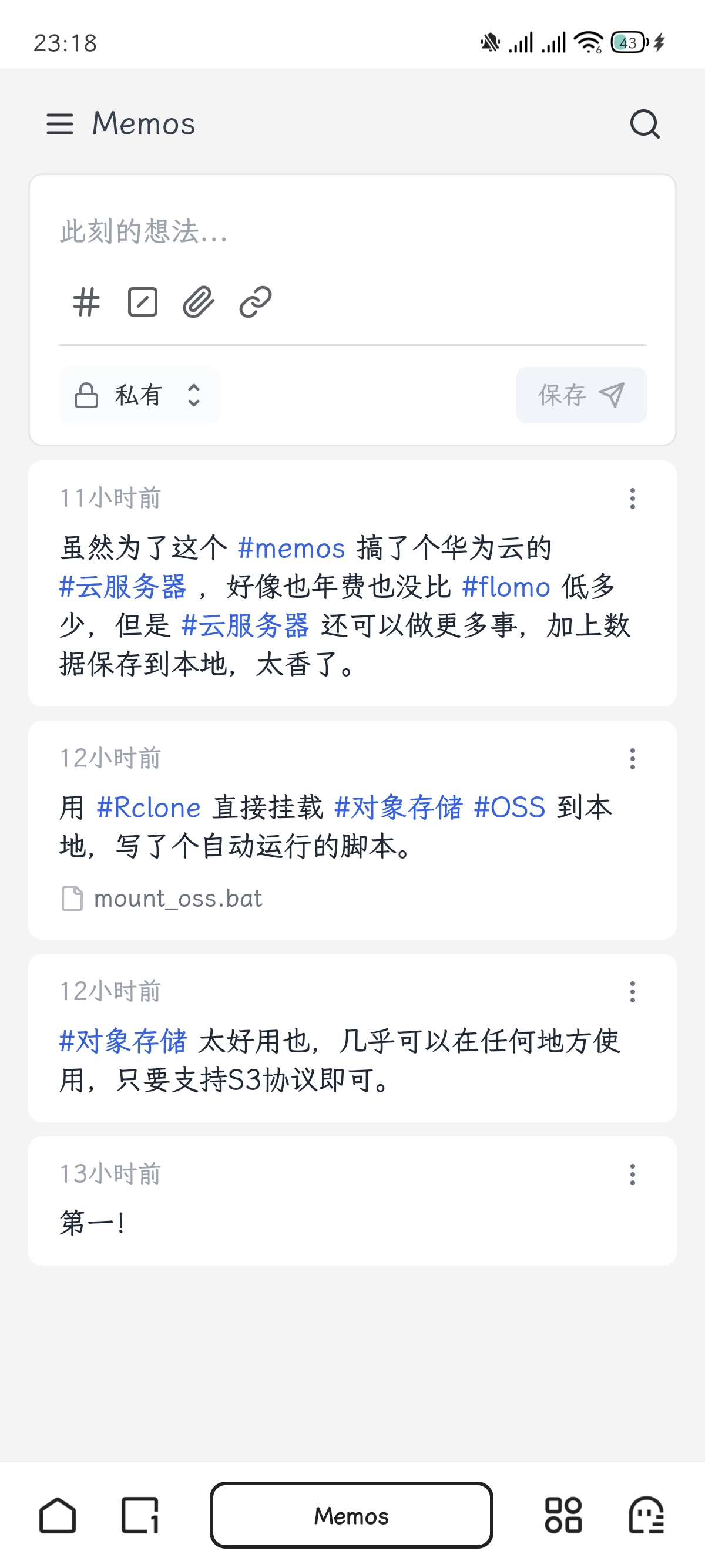
Task: Open the three-dot menu on 11小时前 memo
Action: point(633,499)
